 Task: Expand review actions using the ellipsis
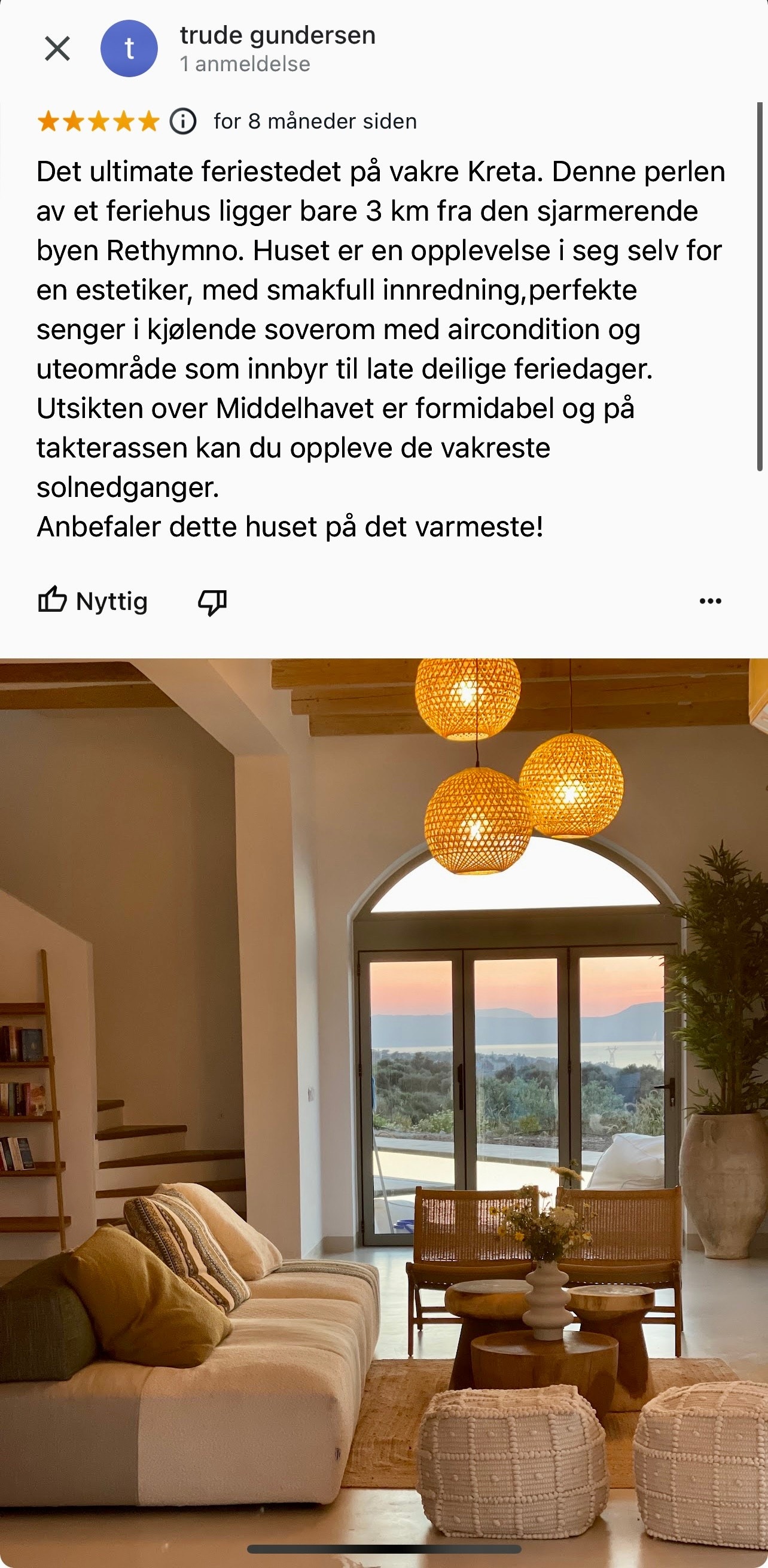[710, 601]
